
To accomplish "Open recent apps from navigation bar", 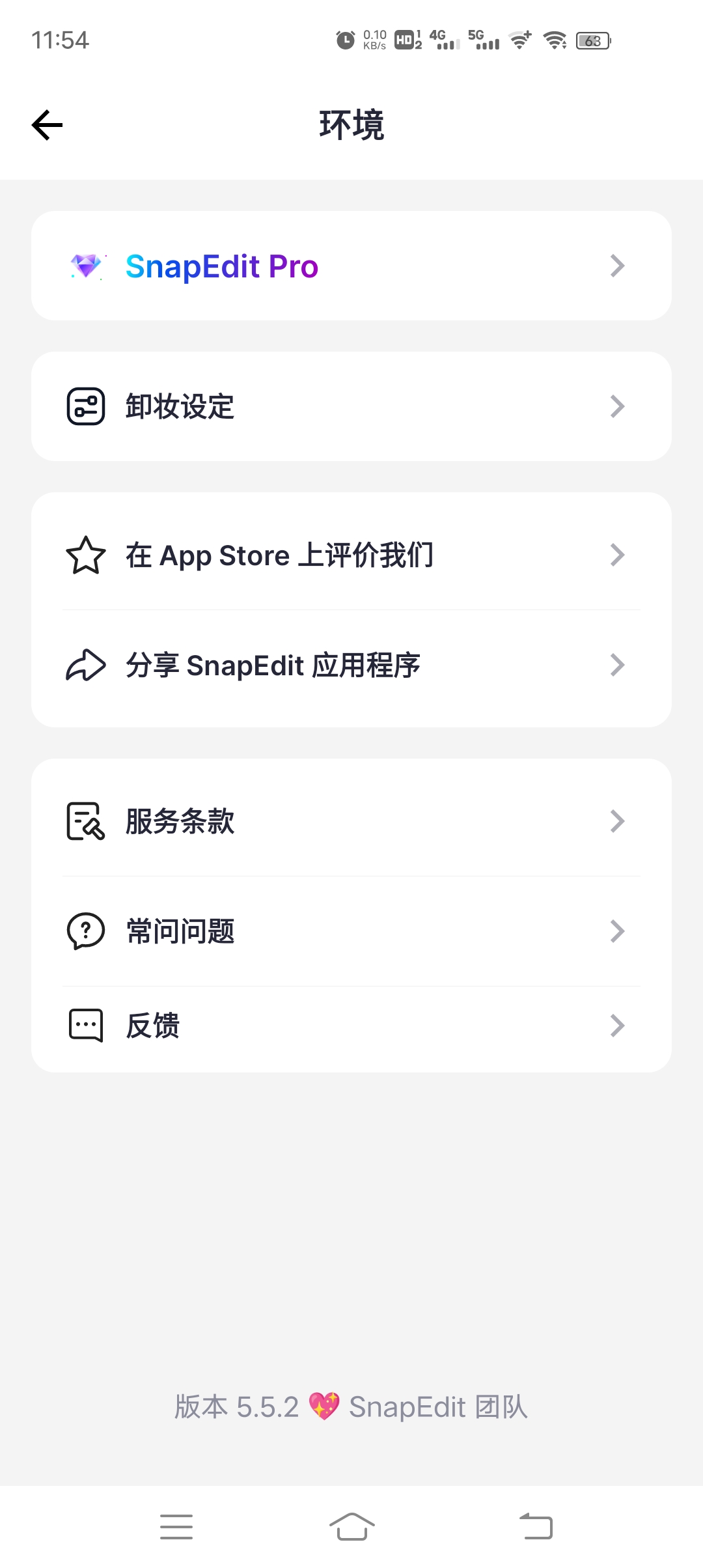I will [x=176, y=1527].
